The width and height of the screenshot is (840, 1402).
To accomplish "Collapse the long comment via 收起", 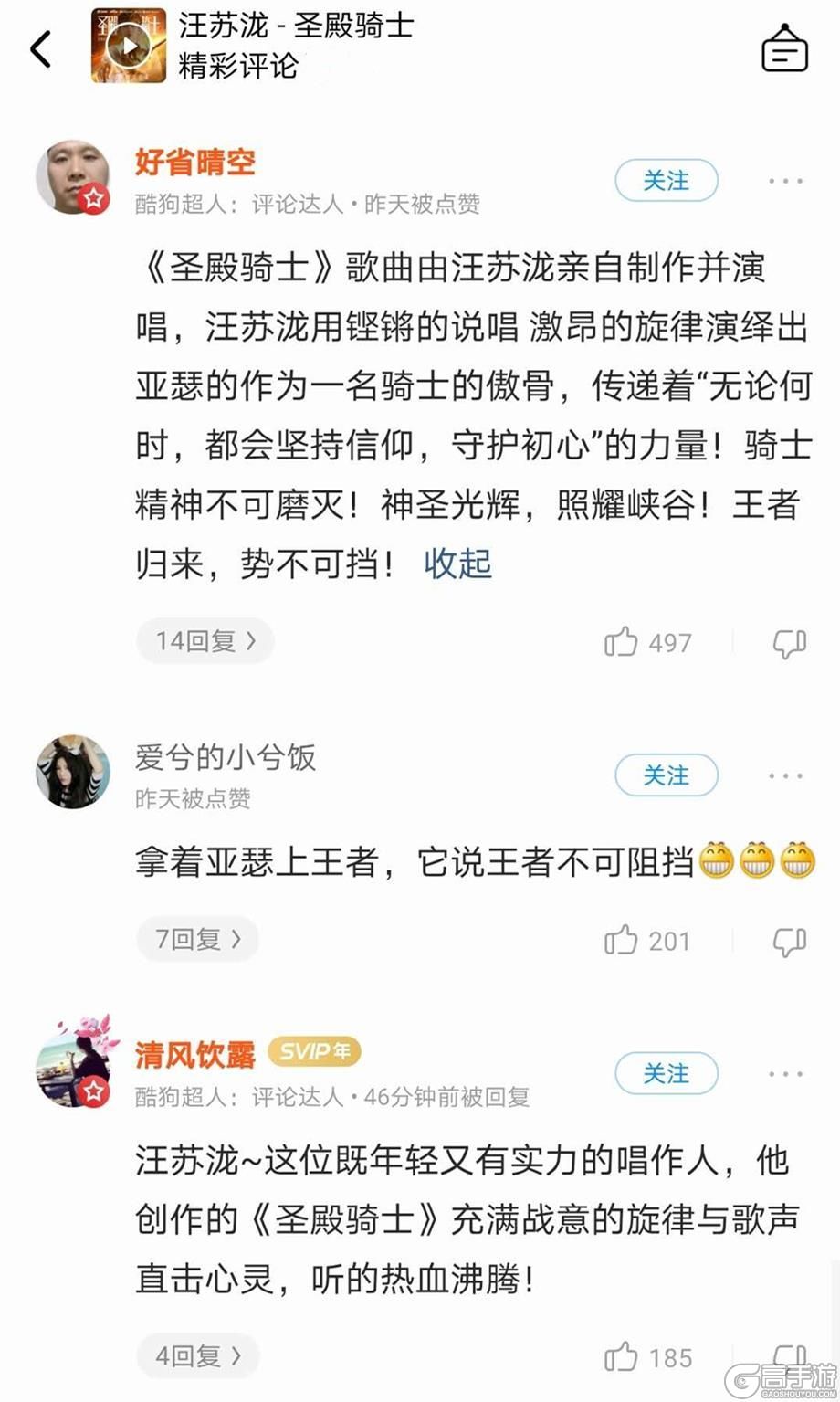I will 457,564.
